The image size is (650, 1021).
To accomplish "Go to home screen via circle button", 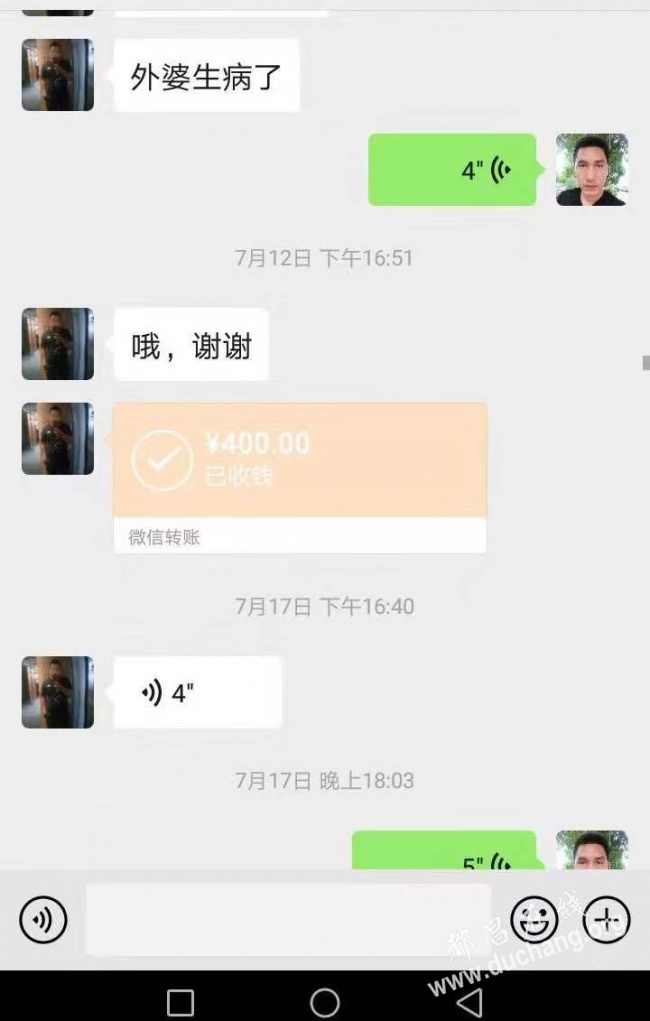I will (x=324, y=1001).
